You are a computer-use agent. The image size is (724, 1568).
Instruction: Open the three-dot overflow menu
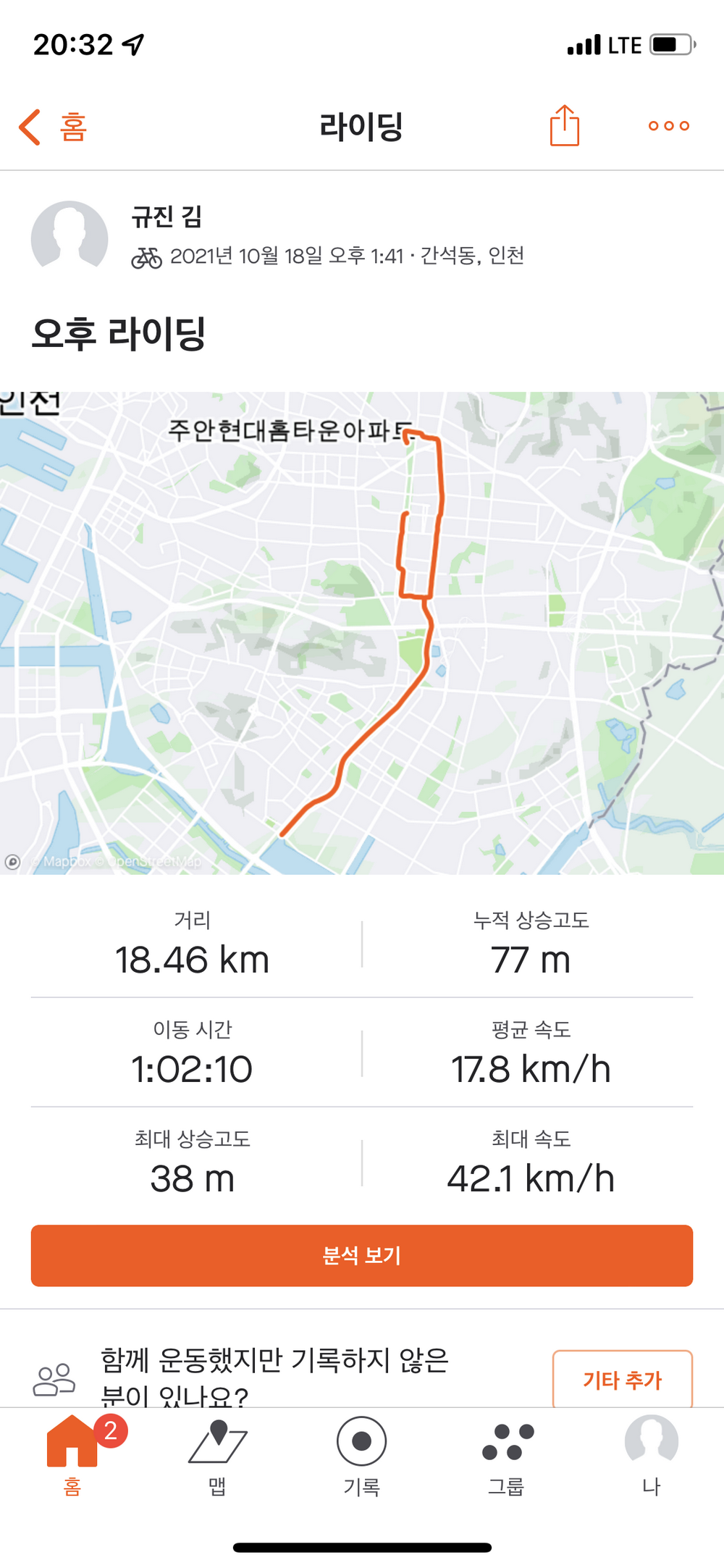(x=668, y=126)
